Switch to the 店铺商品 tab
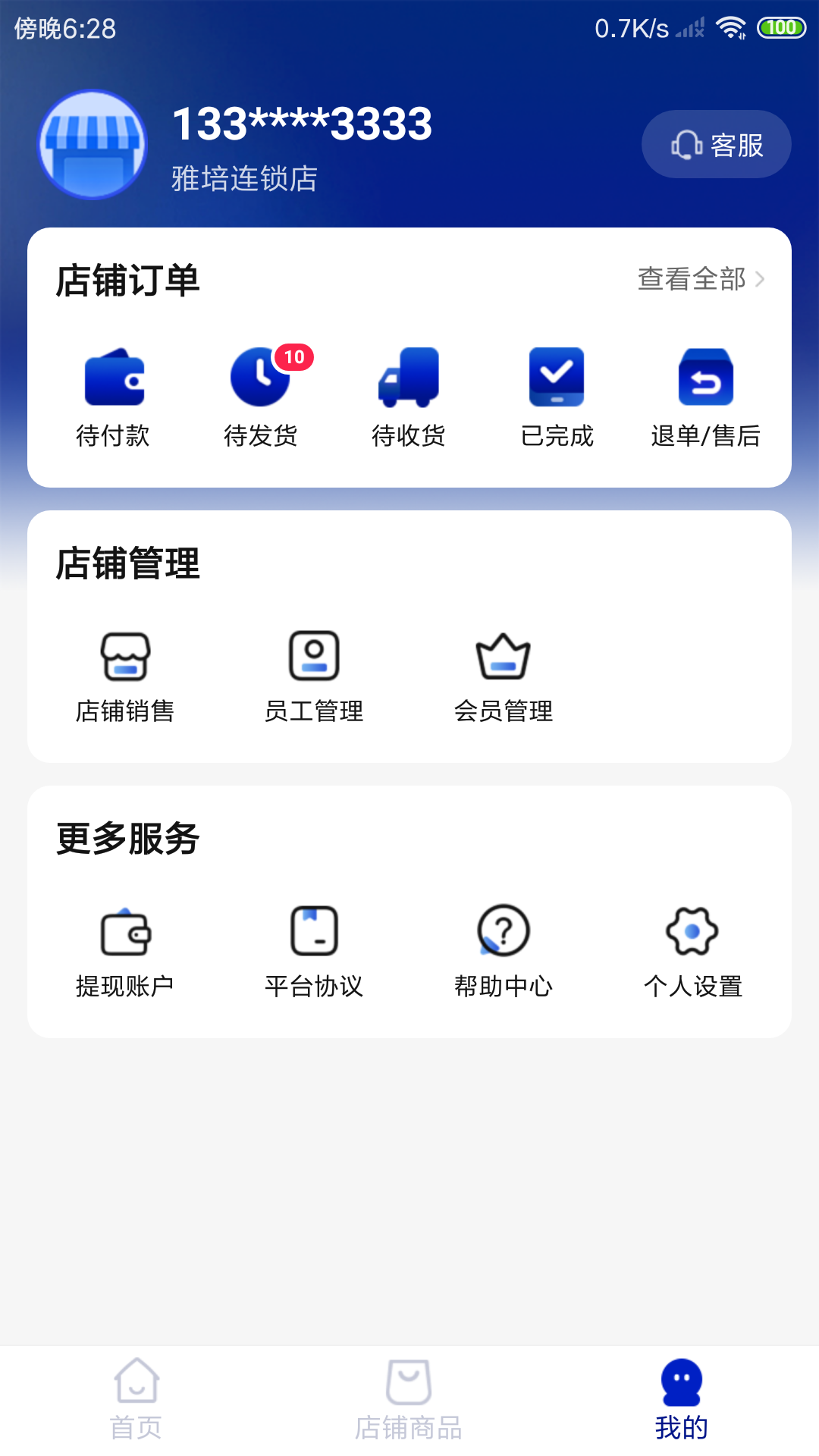819x1456 pixels. (x=409, y=1399)
